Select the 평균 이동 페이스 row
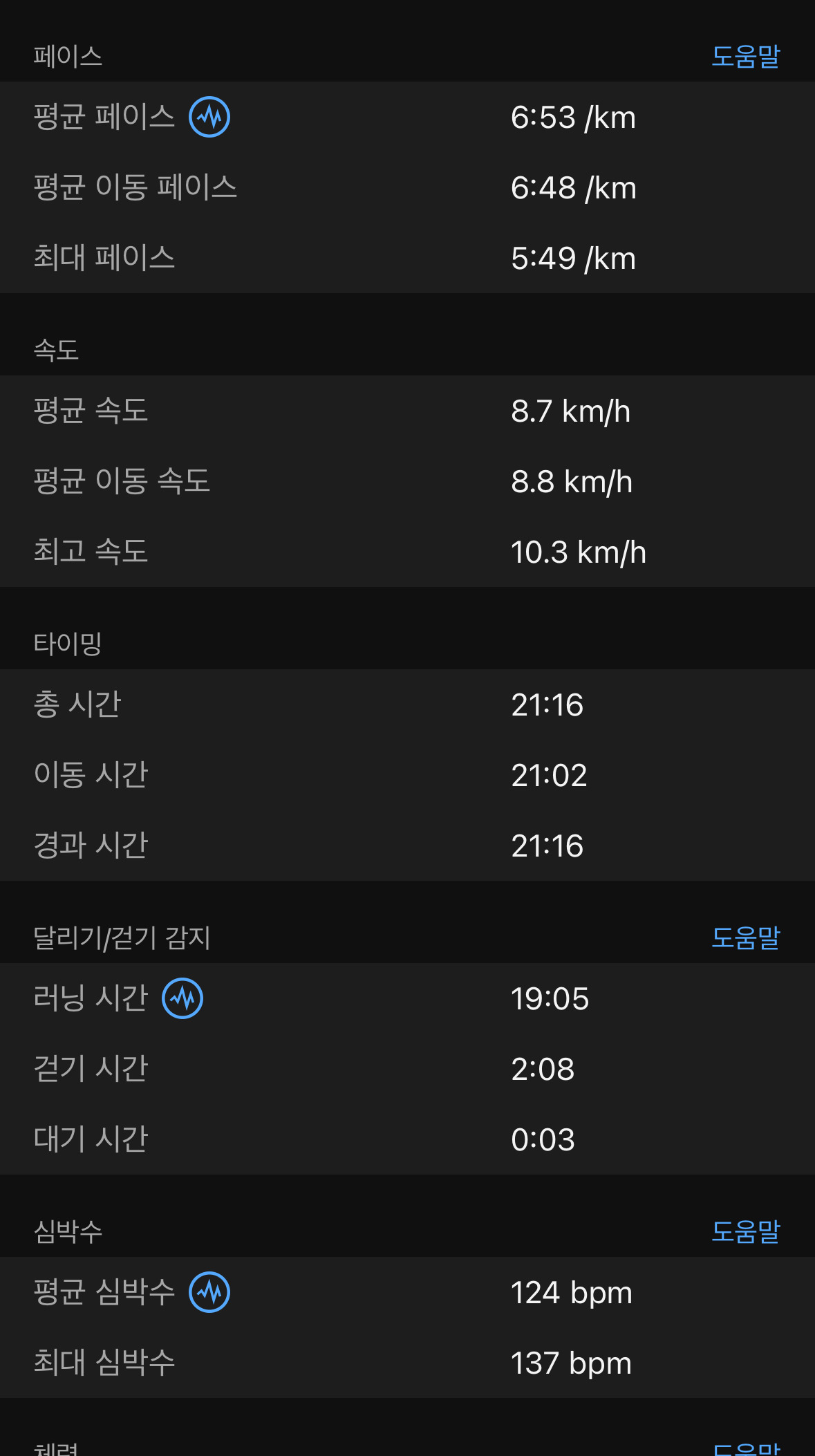 pyautogui.click(x=408, y=187)
